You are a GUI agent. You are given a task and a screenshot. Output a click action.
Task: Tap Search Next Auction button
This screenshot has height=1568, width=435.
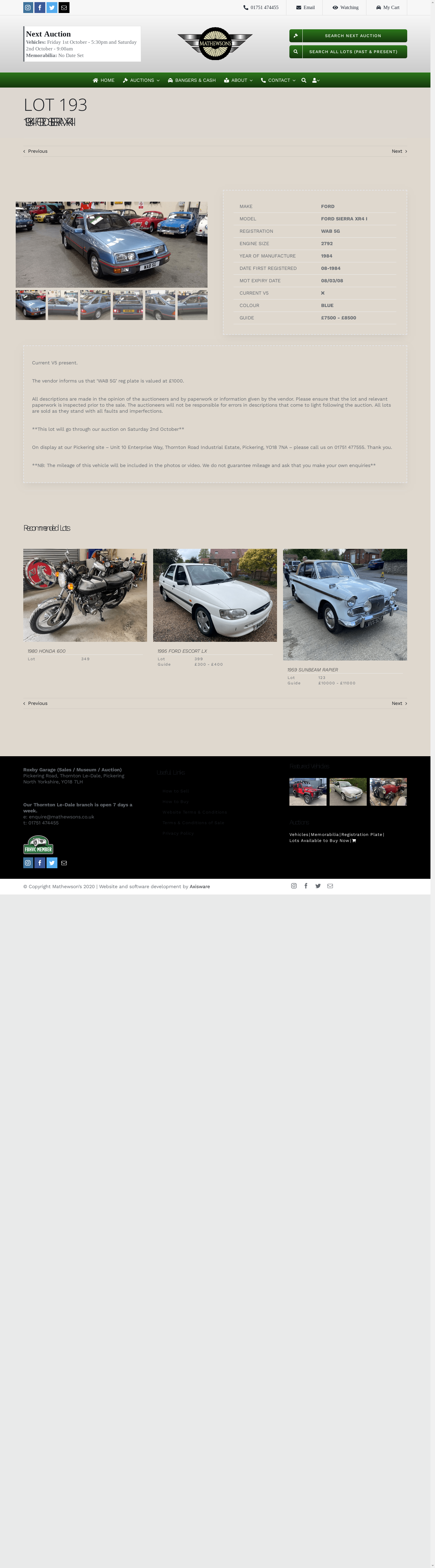(348, 36)
